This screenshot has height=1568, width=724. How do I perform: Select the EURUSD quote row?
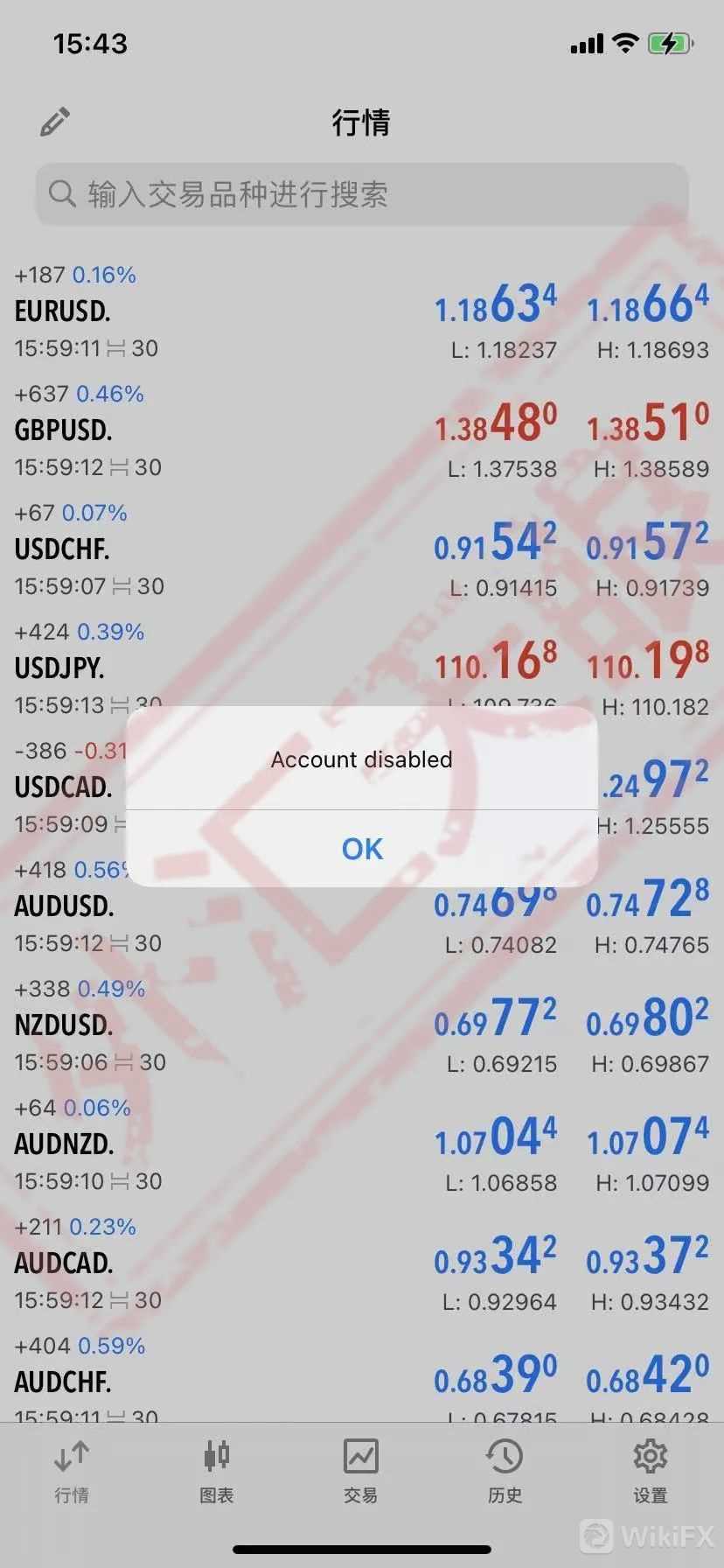point(362,312)
